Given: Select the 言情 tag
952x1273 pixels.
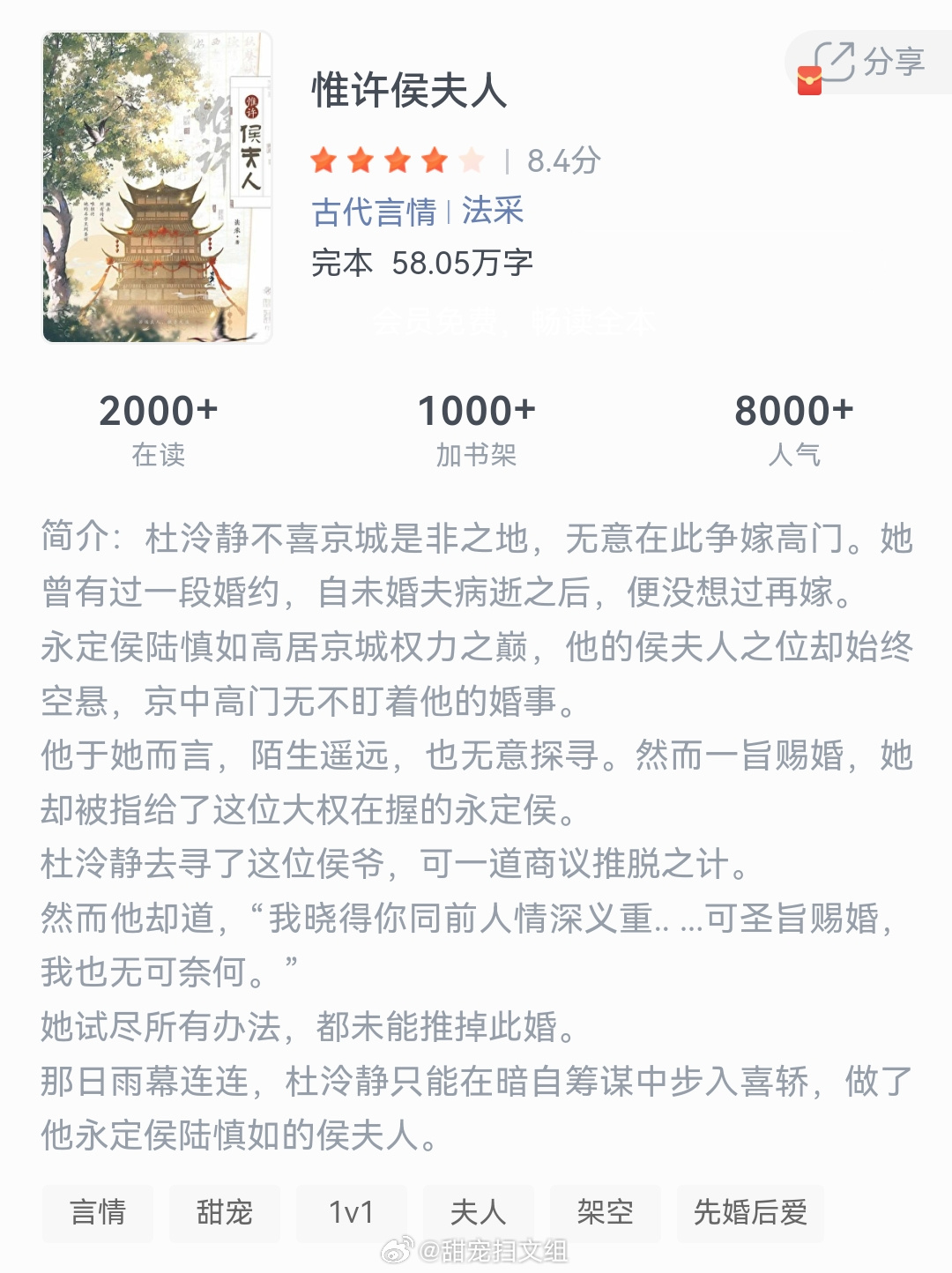Looking at the screenshot, I should click(x=97, y=1213).
